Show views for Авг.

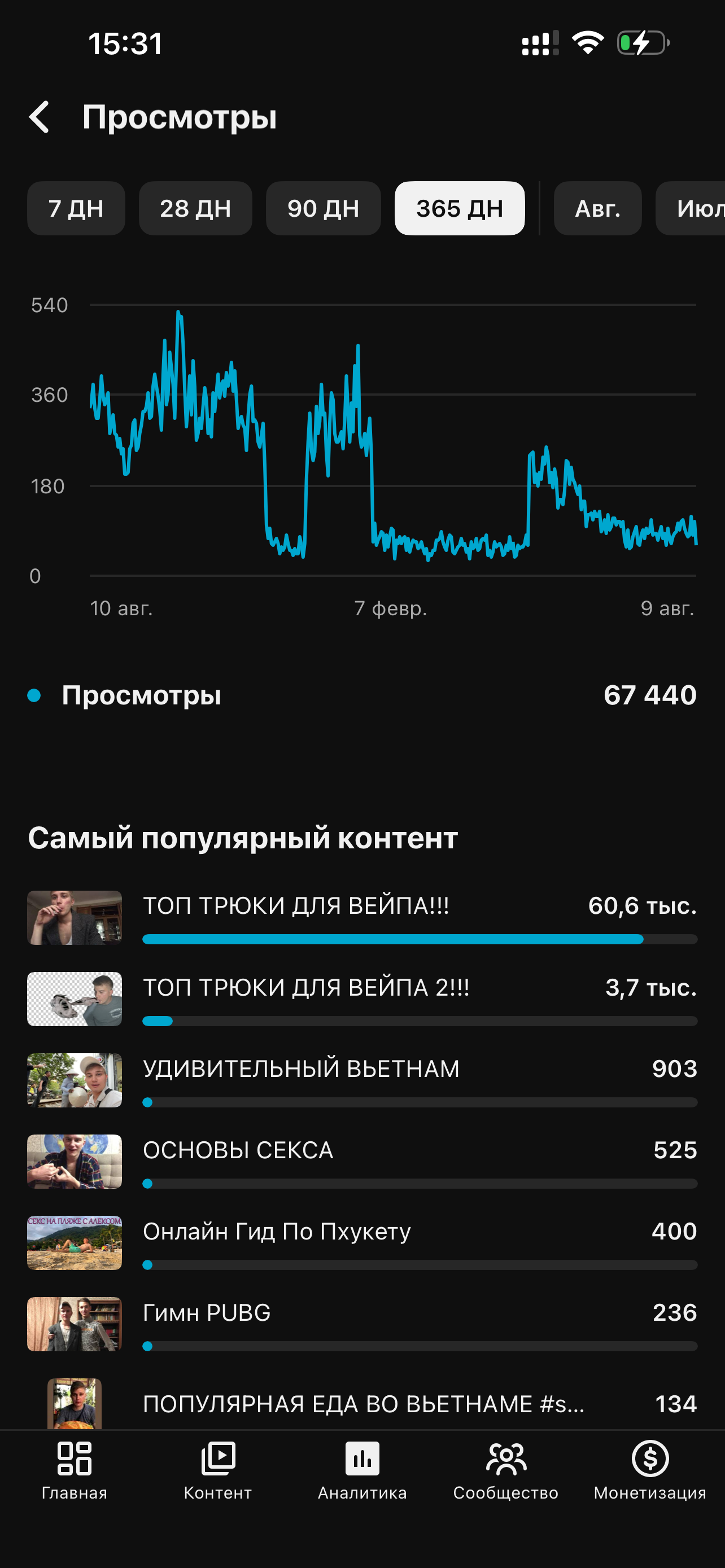598,208
